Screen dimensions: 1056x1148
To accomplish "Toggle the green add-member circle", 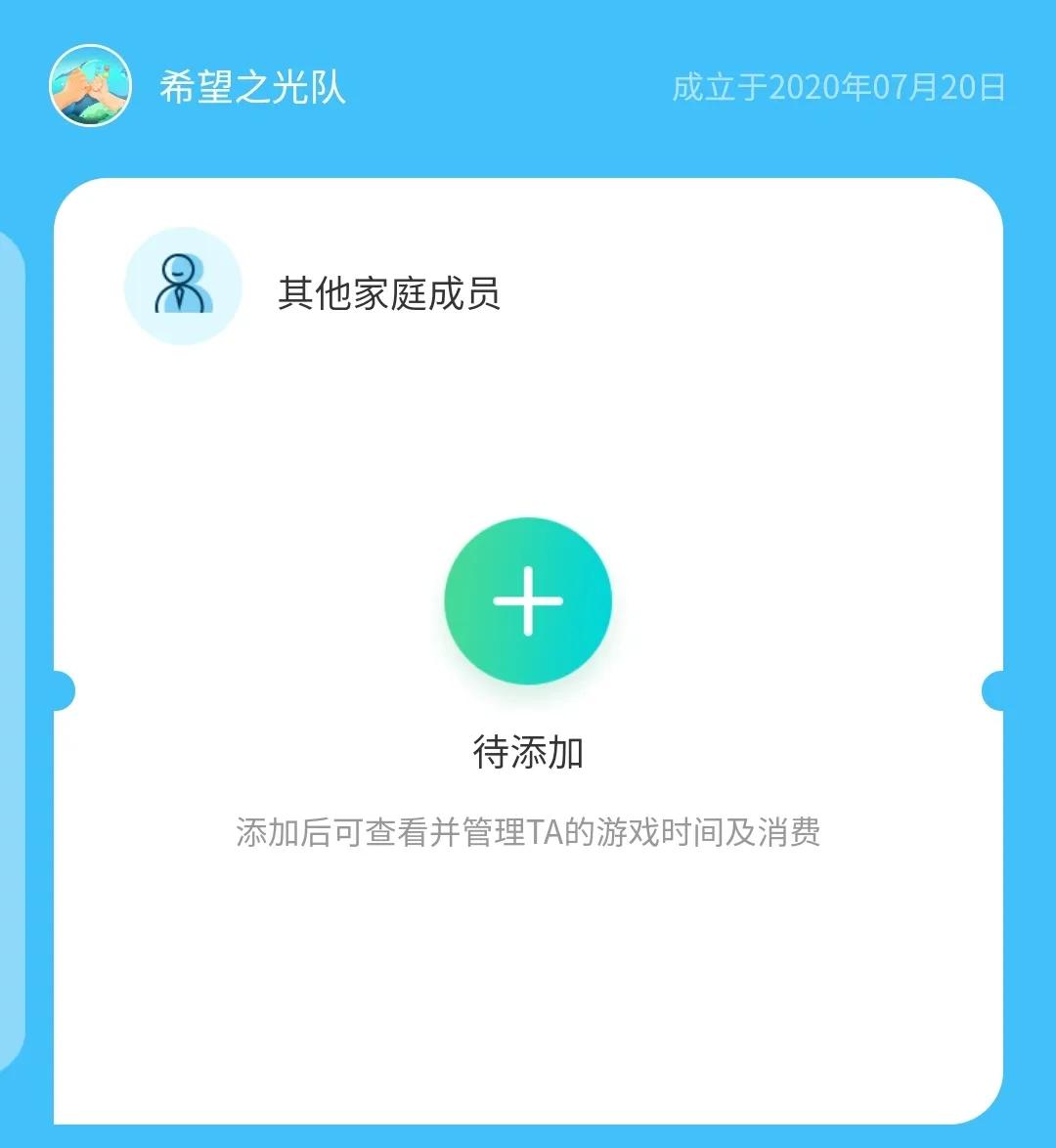I will pos(527,599).
